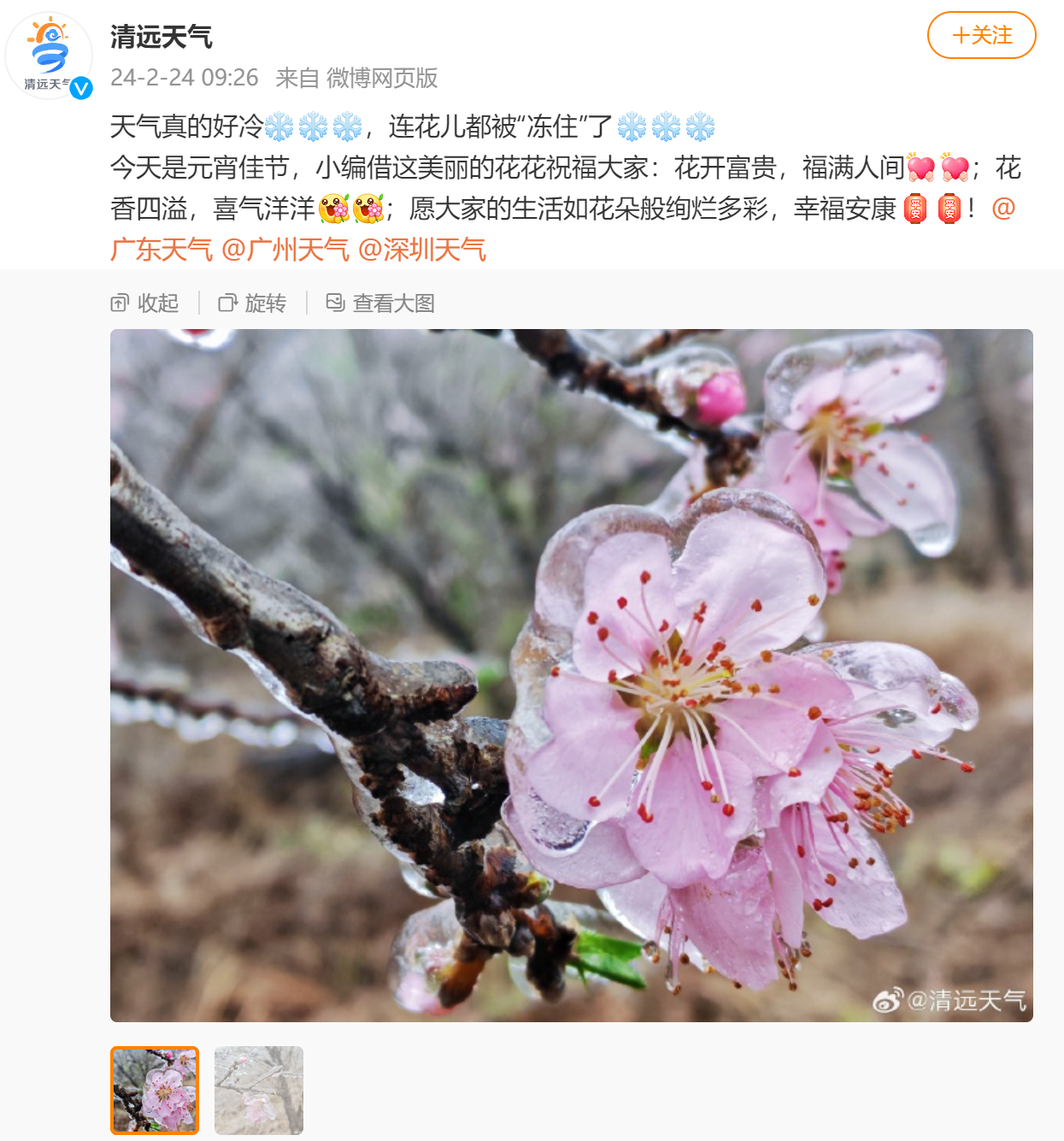Viewport: 1064px width, 1141px height.
Task: Select the second faded flower thumbnail
Action: [259, 1090]
